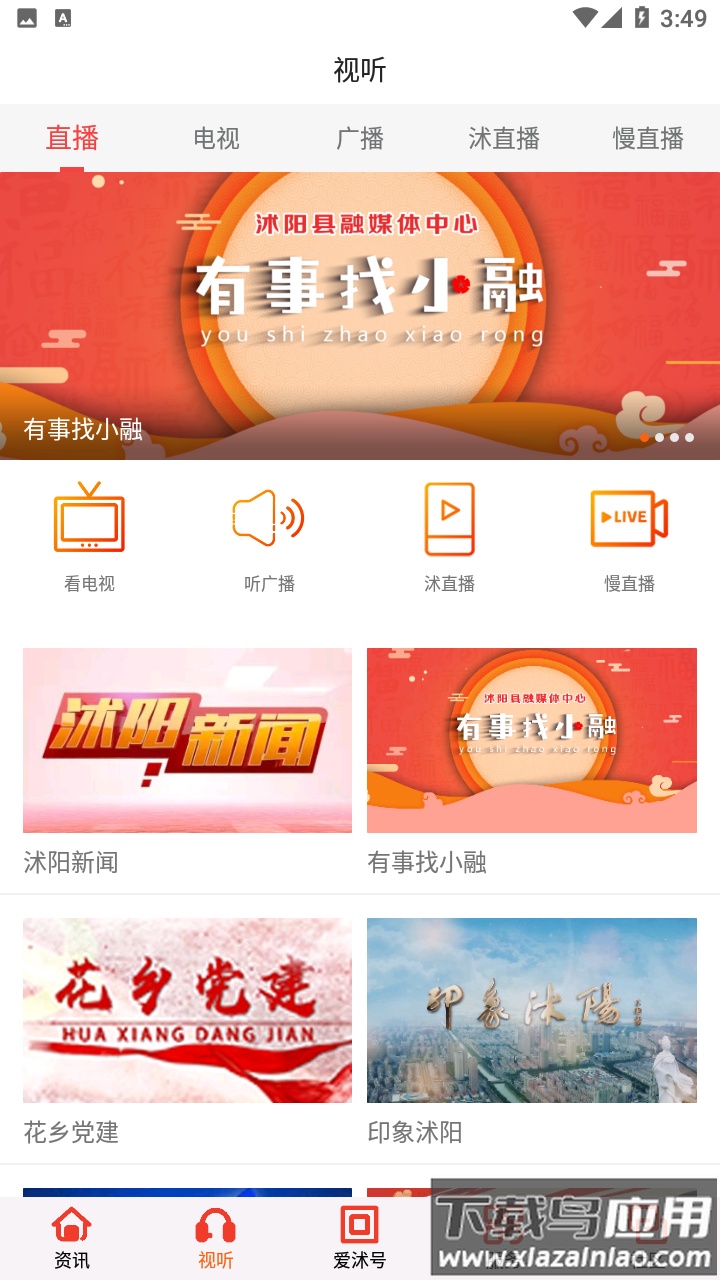Open the 印象沭阳 thumbnail
720x1280 pixels.
pos(531,1010)
